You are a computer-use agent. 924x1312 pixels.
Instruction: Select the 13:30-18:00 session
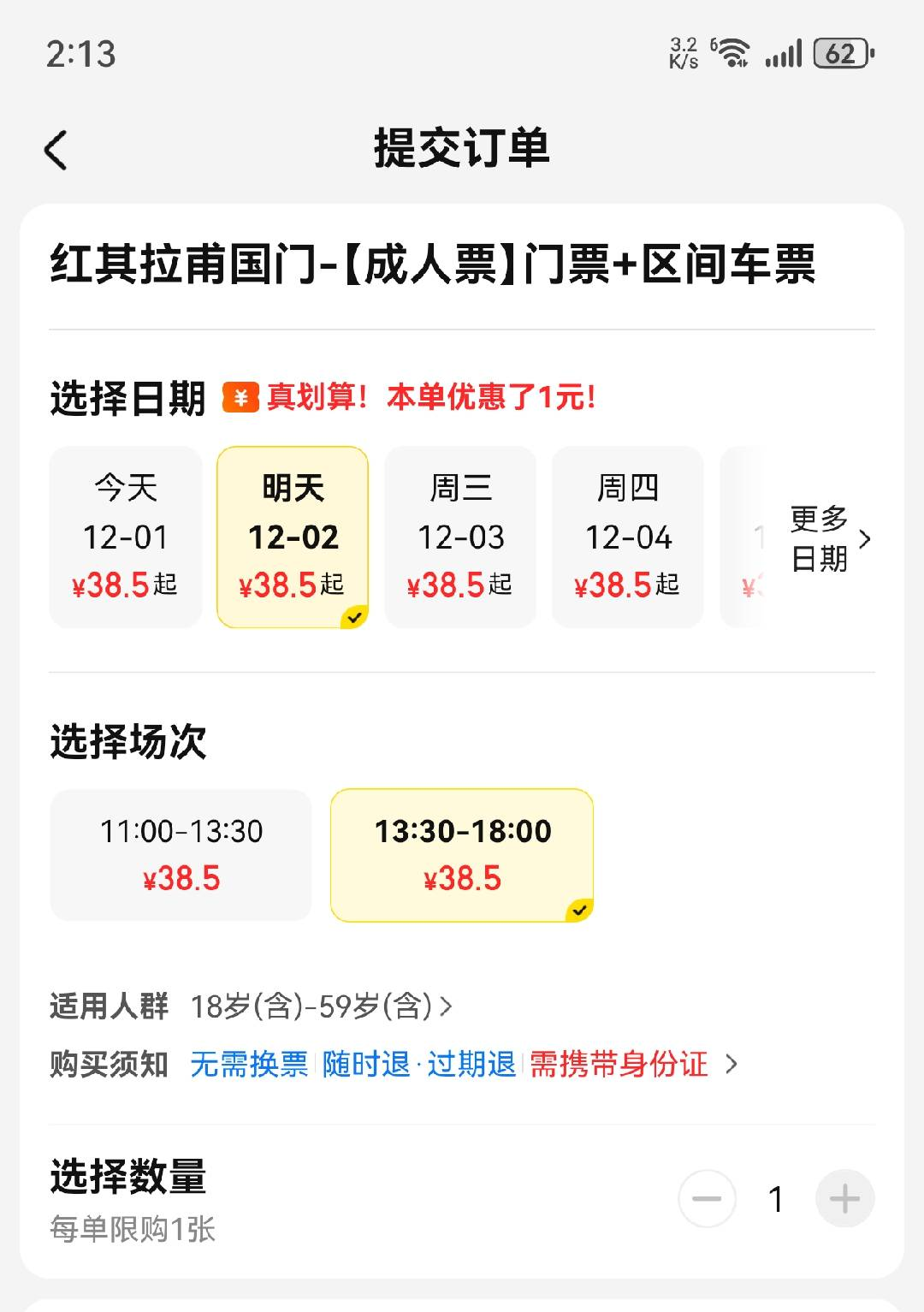[x=462, y=854]
